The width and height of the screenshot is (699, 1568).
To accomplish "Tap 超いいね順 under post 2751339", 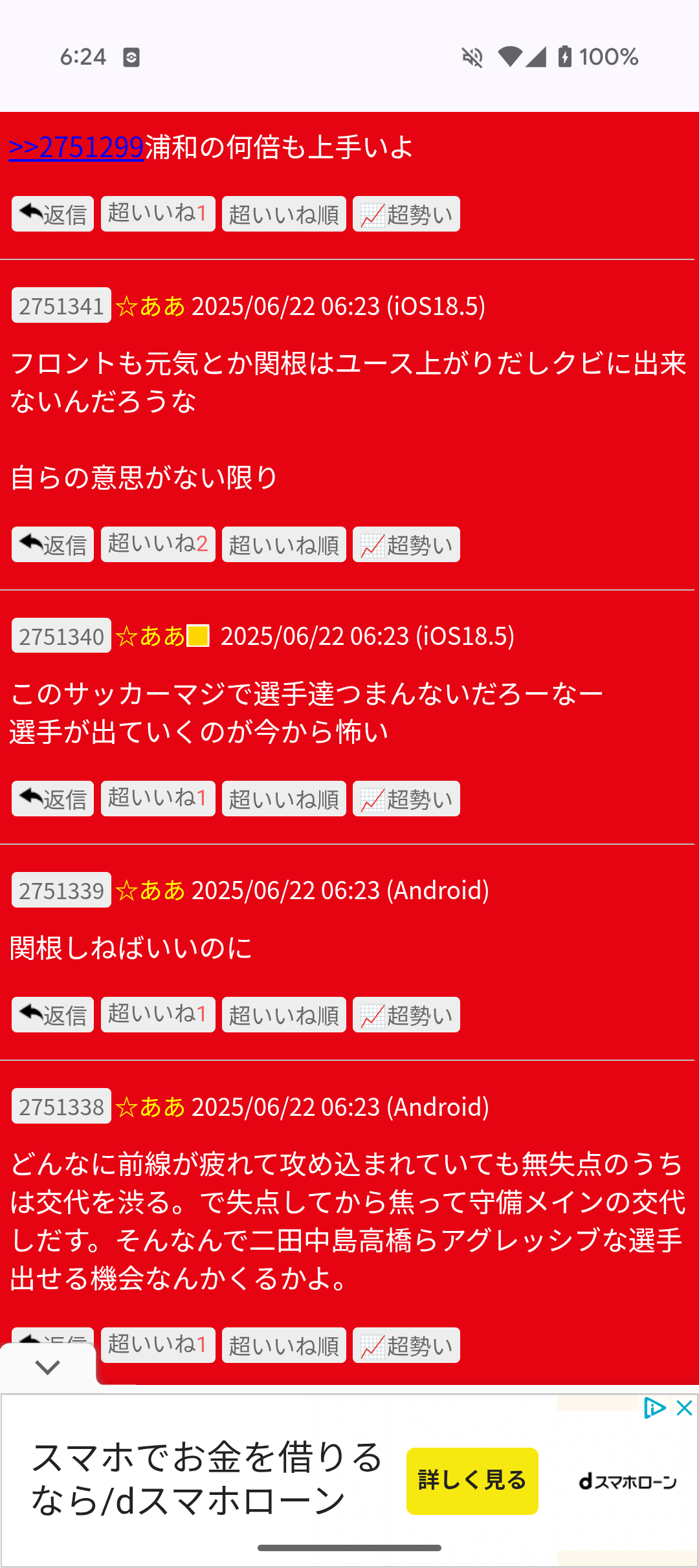I will point(284,1015).
